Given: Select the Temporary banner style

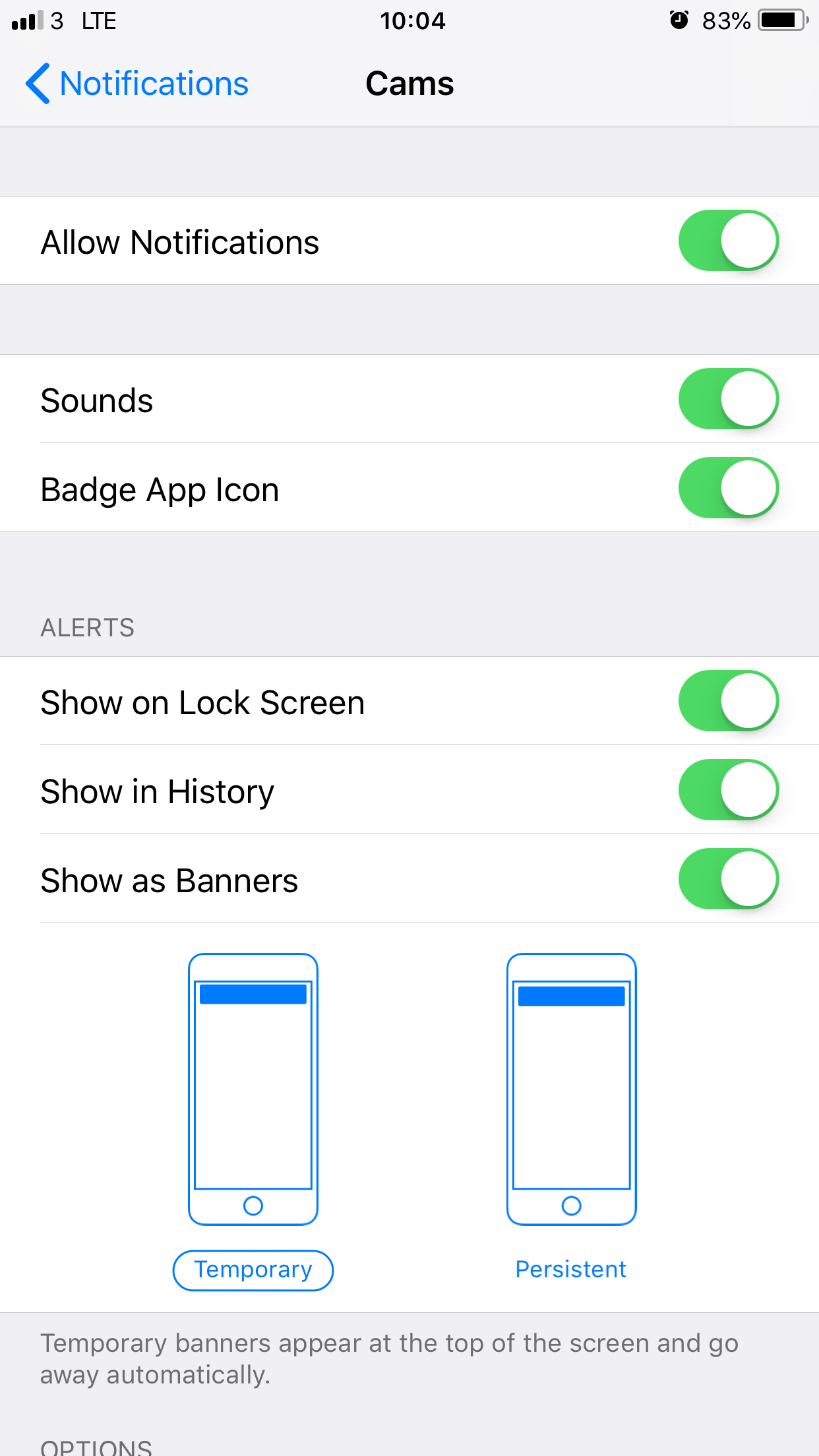Looking at the screenshot, I should 253,1269.
